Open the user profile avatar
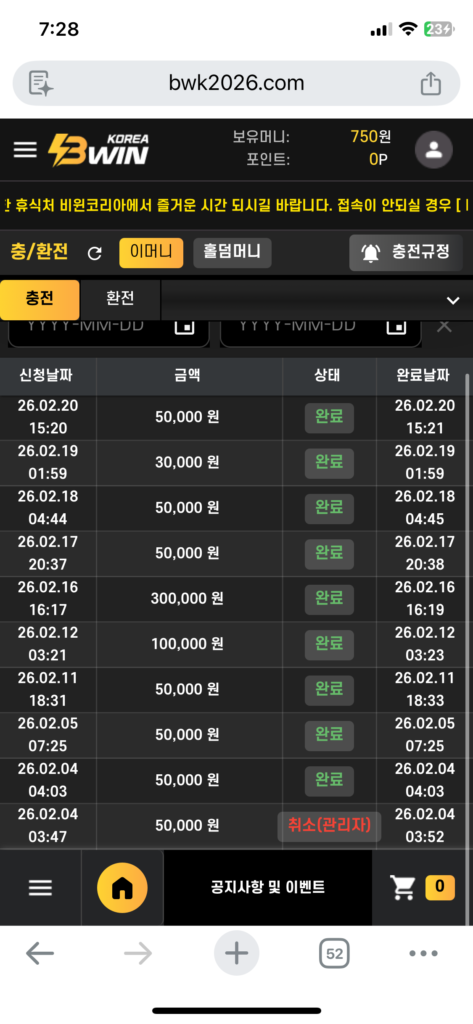The image size is (473, 1024). (434, 150)
